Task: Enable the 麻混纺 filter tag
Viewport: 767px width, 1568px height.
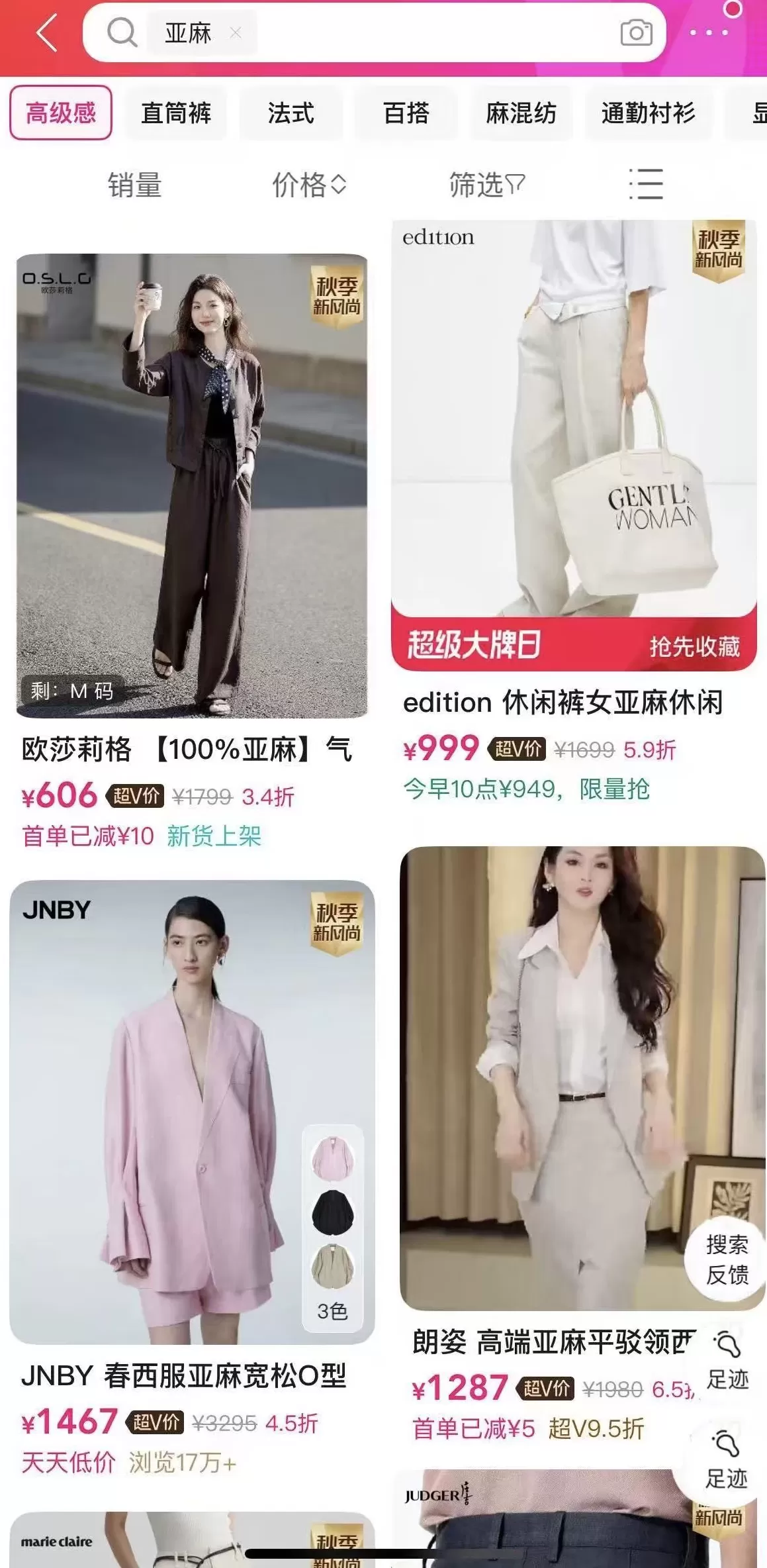Action: click(x=521, y=113)
